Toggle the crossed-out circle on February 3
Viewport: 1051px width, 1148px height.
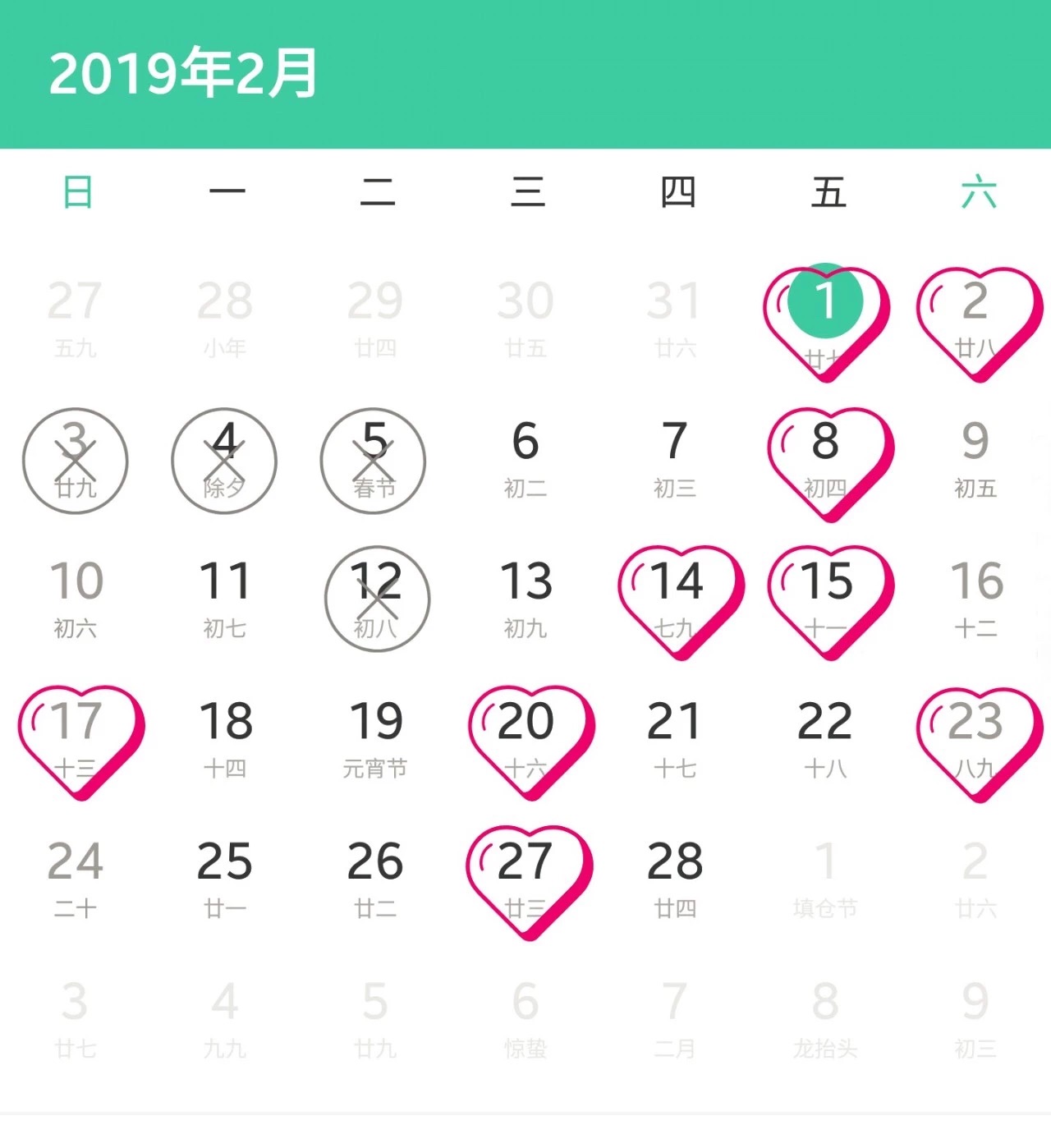[x=75, y=461]
